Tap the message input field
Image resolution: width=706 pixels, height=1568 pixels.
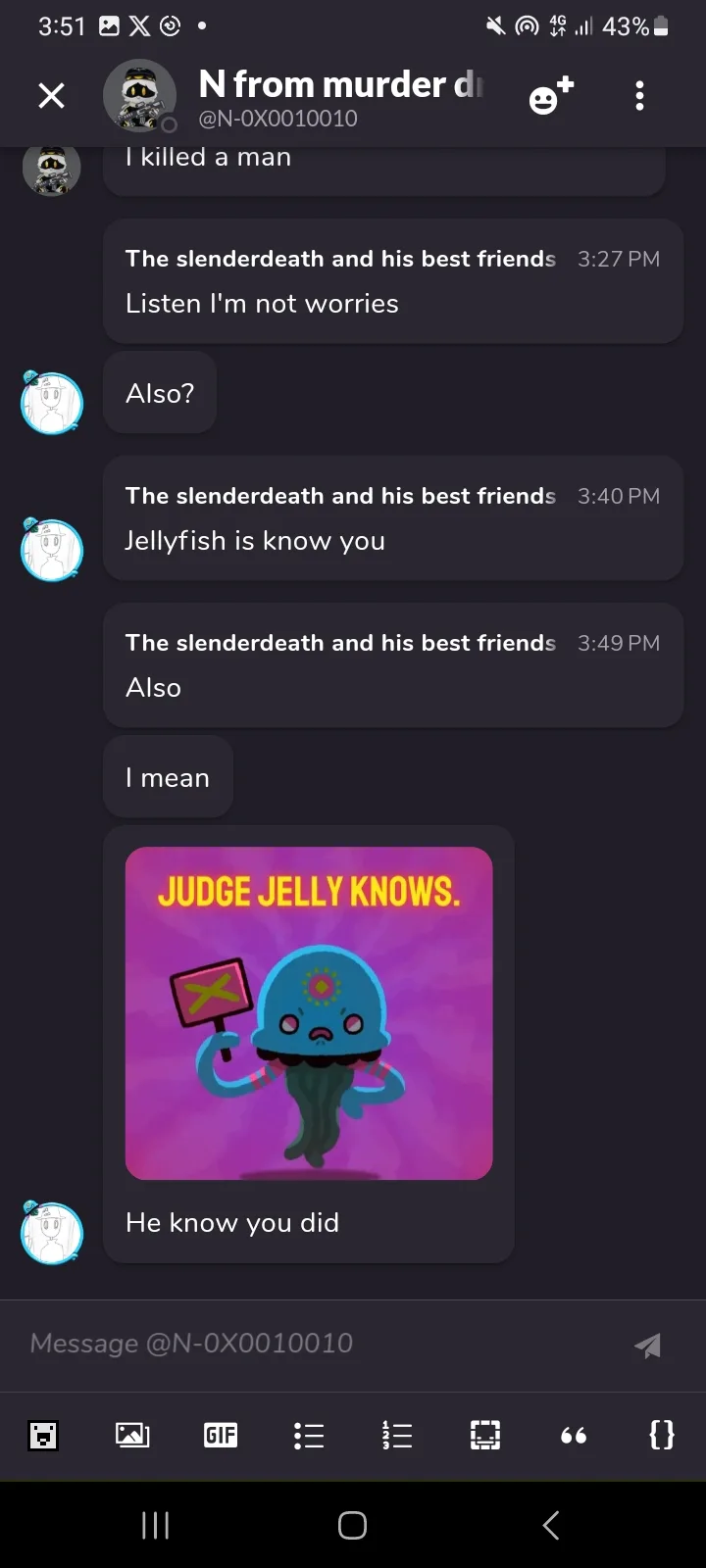[294, 1344]
